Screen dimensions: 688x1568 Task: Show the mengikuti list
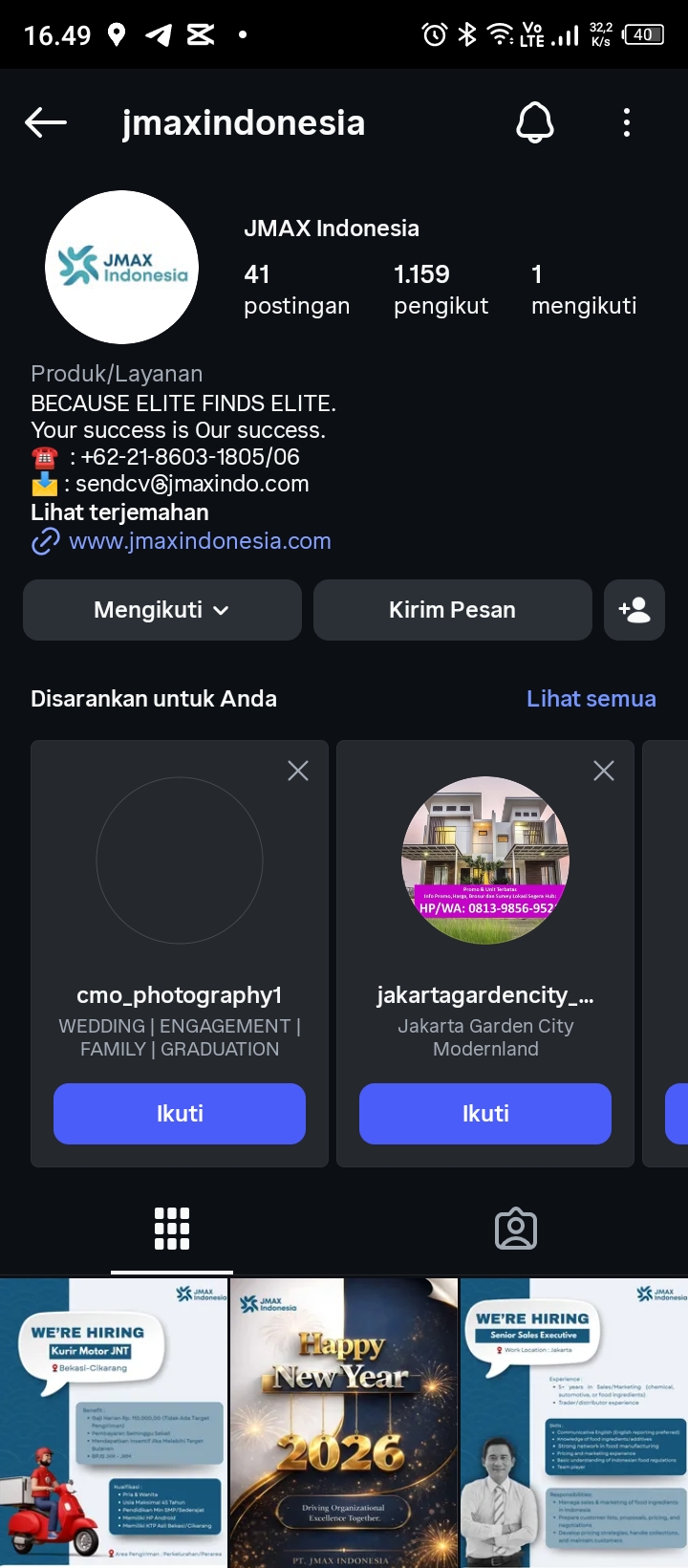[583, 289]
